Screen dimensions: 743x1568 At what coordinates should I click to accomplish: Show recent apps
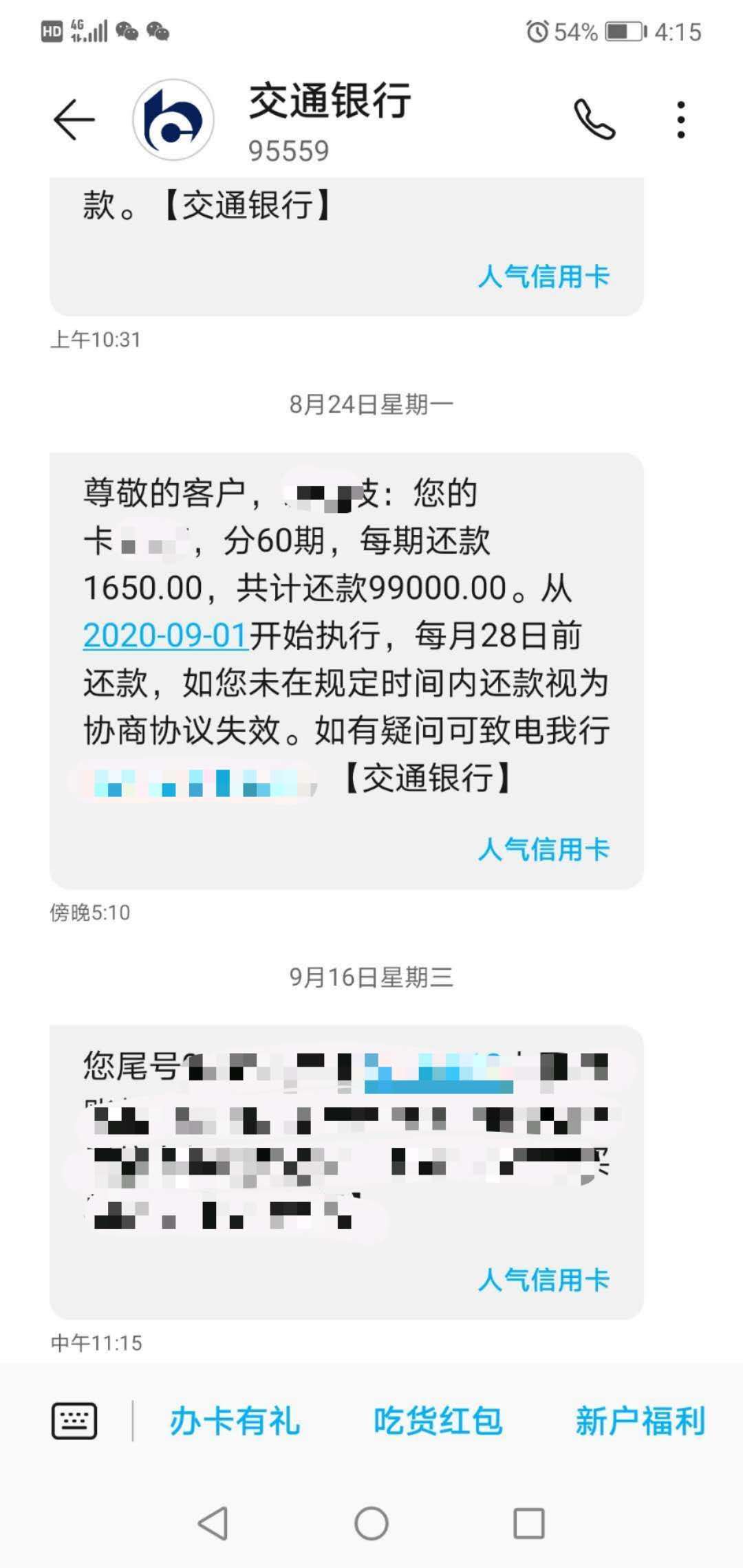529,1523
